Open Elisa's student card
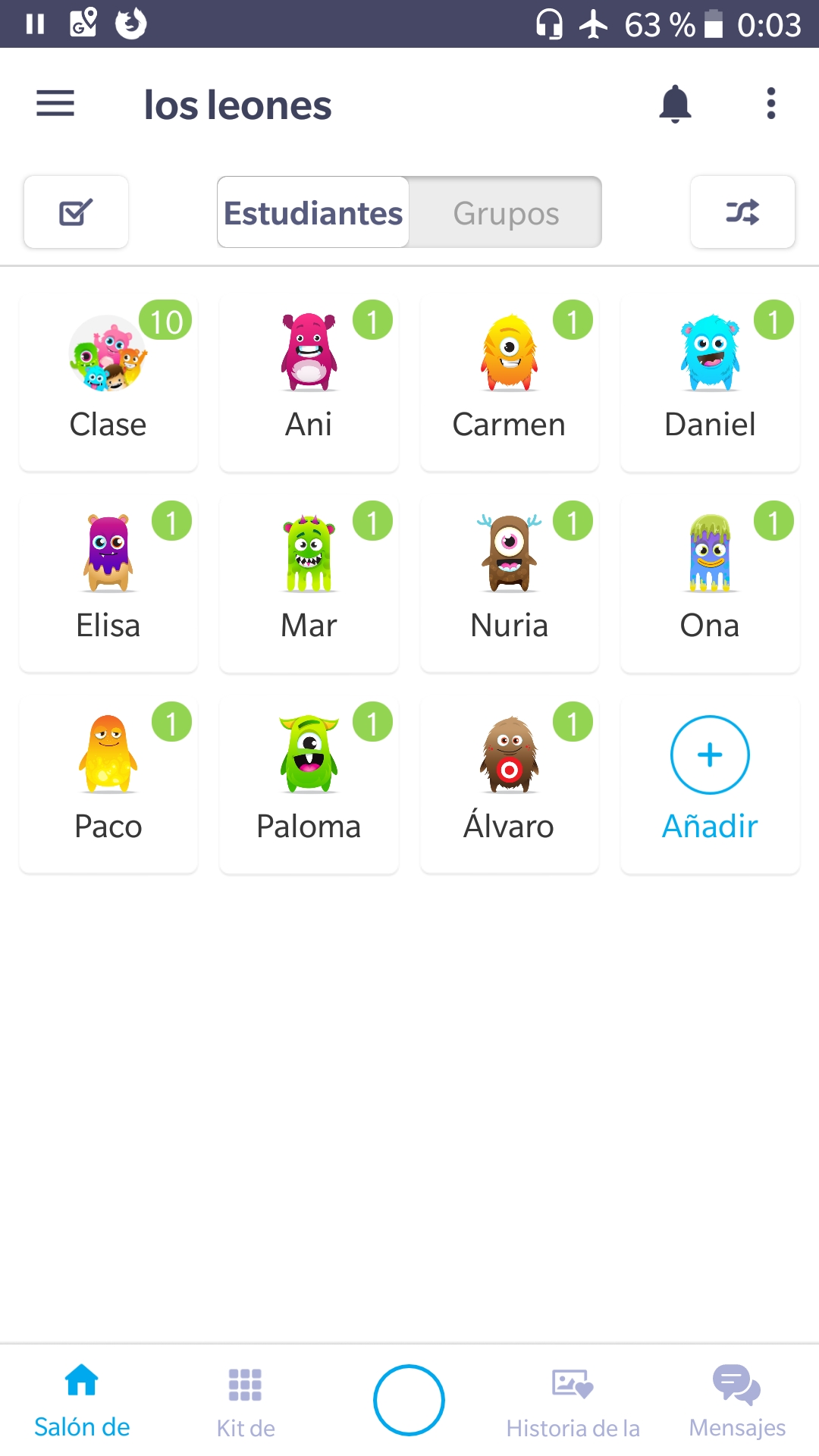This screenshot has width=819, height=1456. click(x=108, y=584)
